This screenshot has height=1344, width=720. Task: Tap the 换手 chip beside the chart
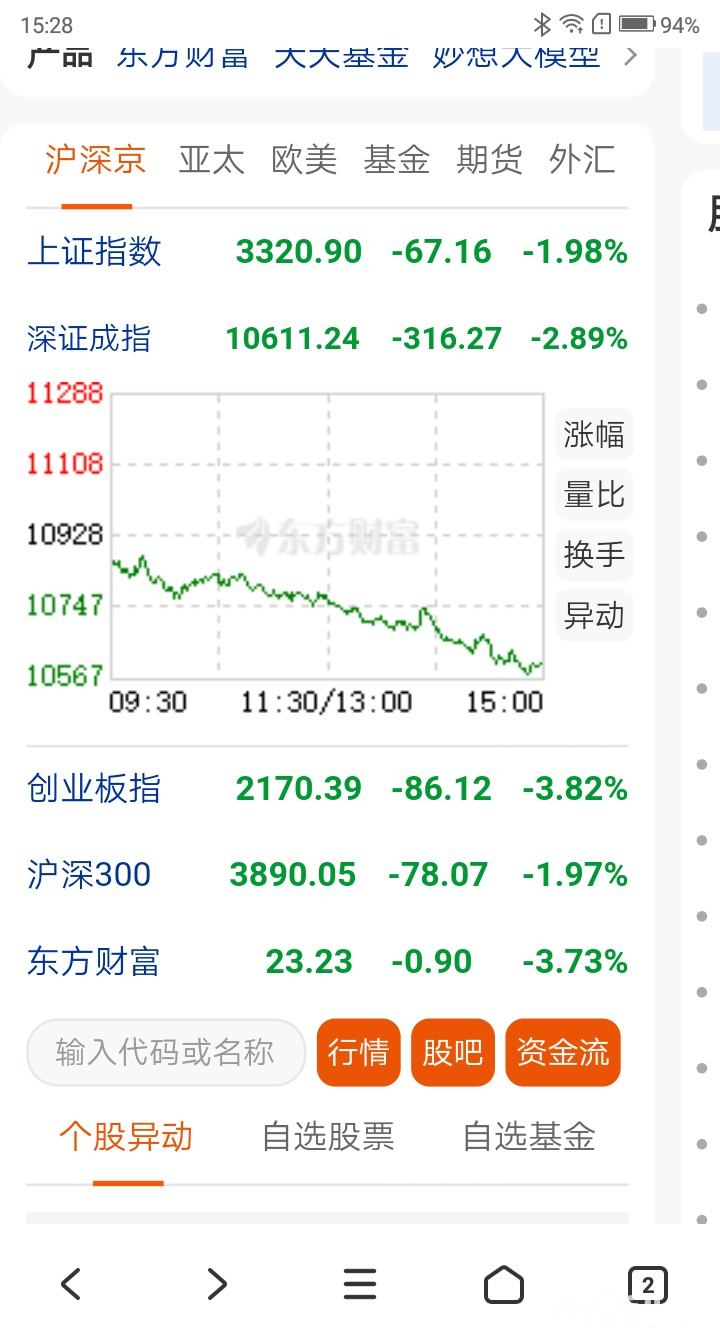(x=594, y=554)
